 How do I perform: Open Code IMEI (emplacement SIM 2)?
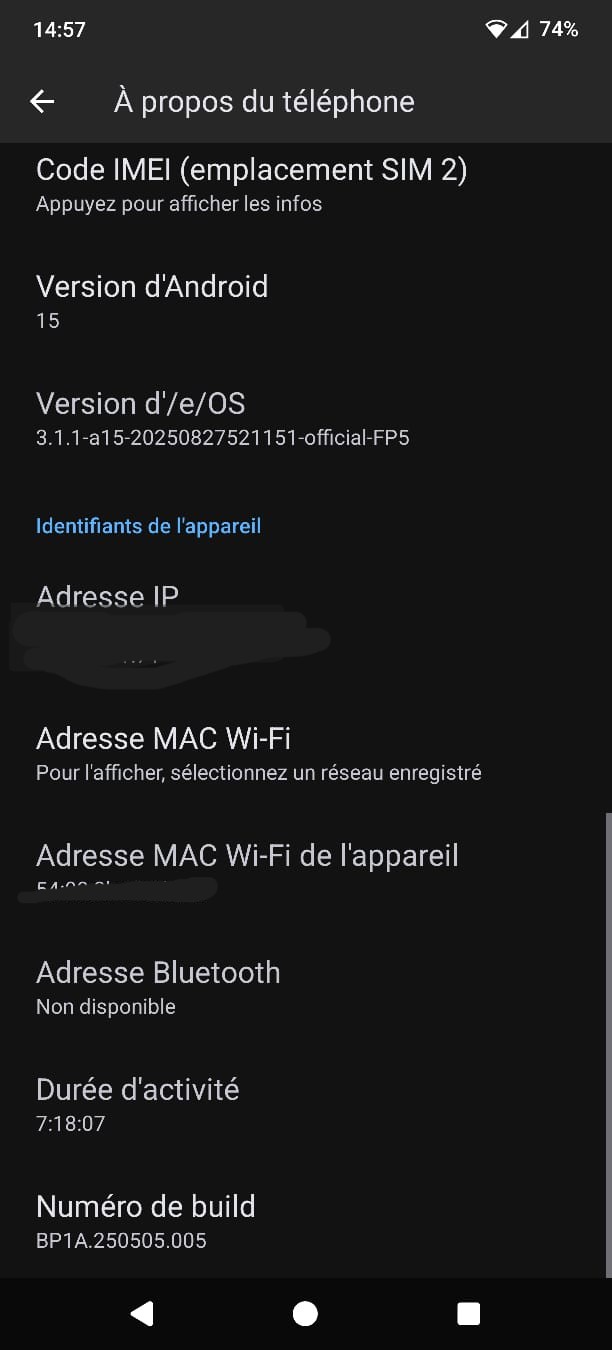306,186
